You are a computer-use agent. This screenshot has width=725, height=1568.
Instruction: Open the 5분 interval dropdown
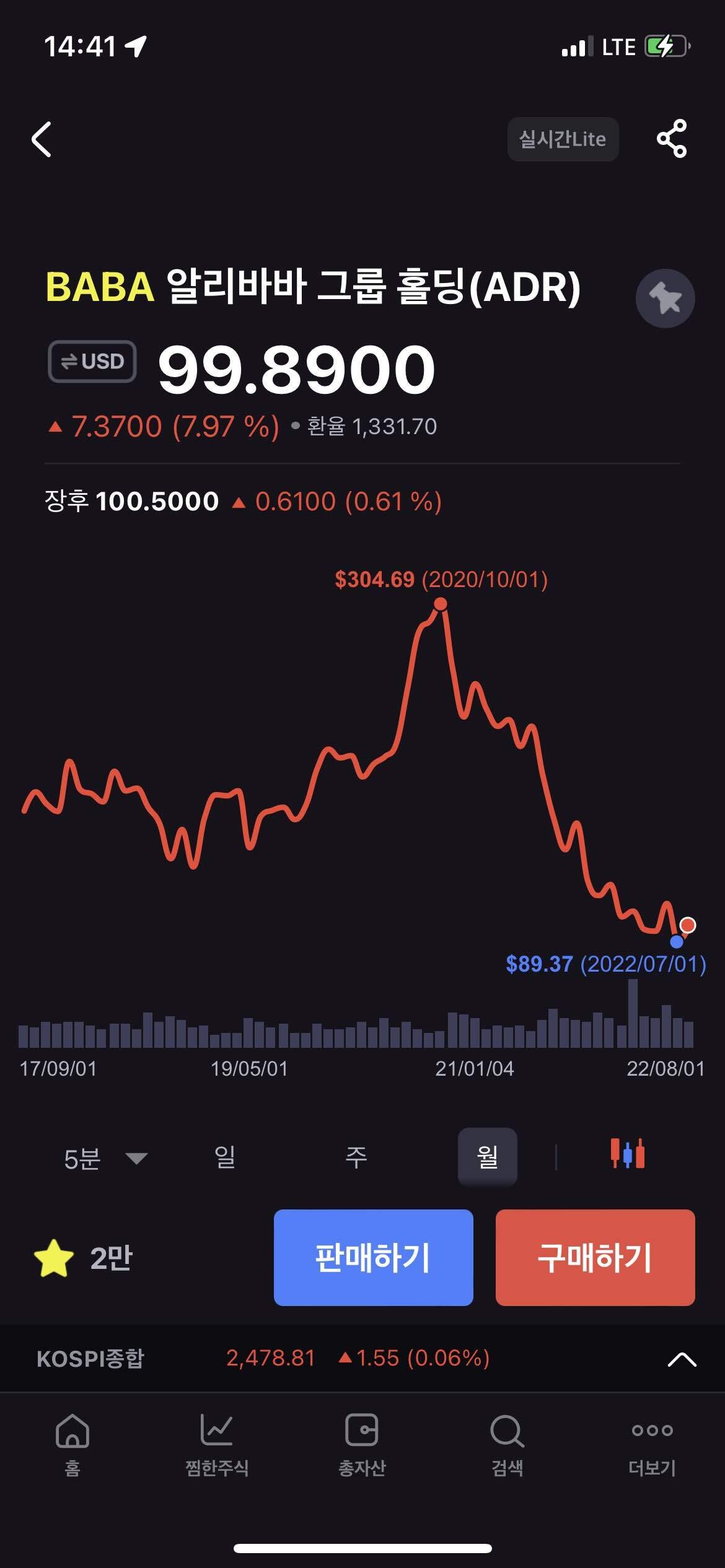click(x=99, y=1156)
